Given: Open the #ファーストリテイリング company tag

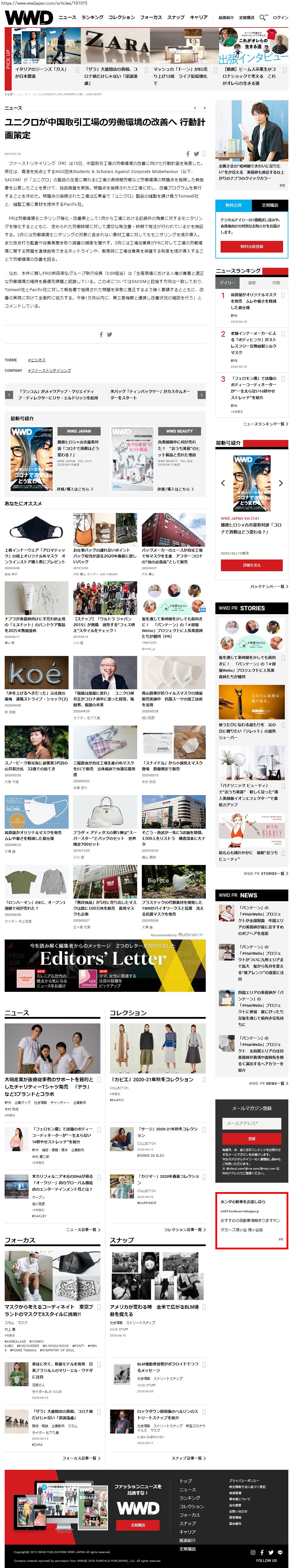Looking at the screenshot, I should pos(49,370).
